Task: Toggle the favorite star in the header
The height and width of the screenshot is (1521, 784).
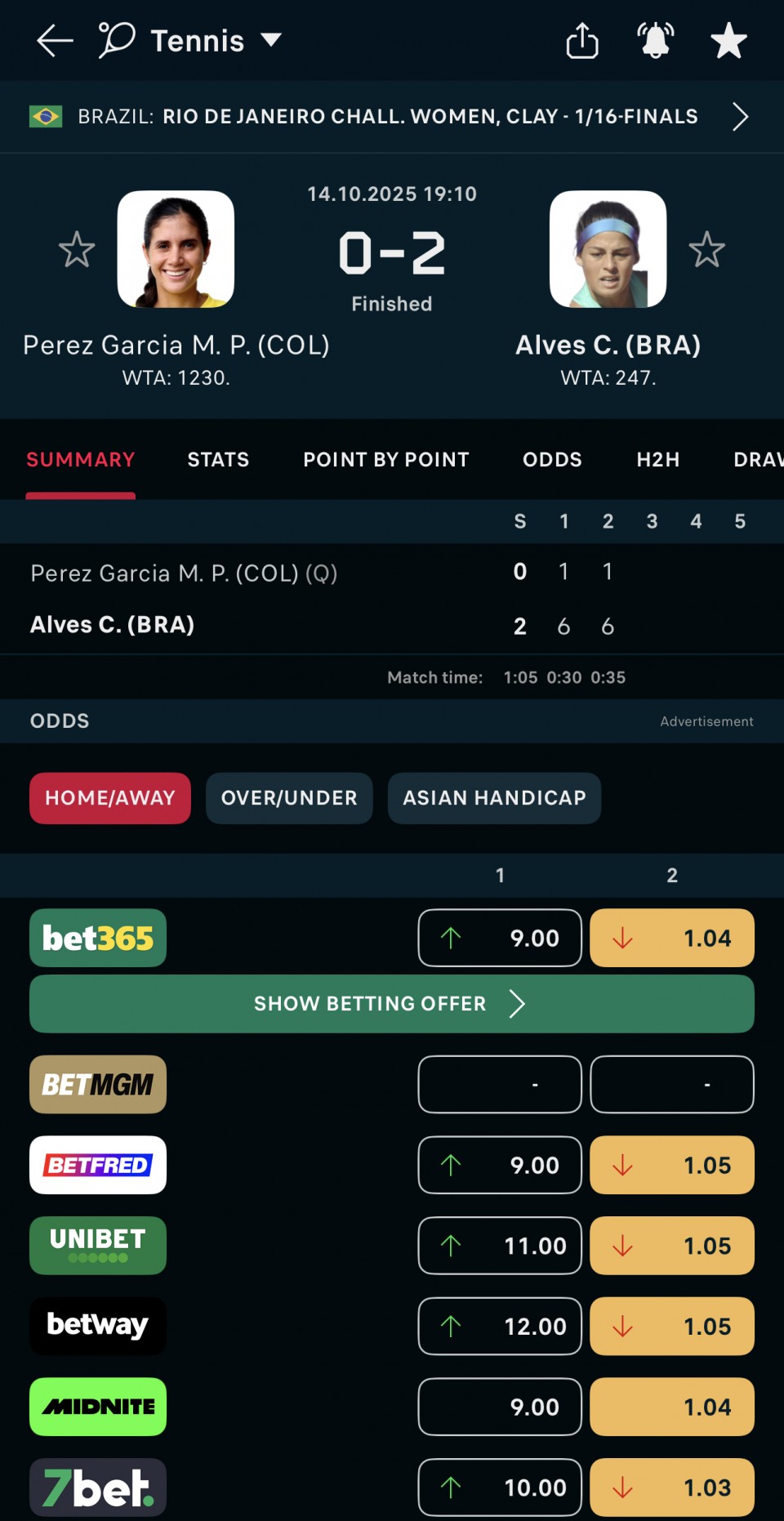Action: click(728, 40)
